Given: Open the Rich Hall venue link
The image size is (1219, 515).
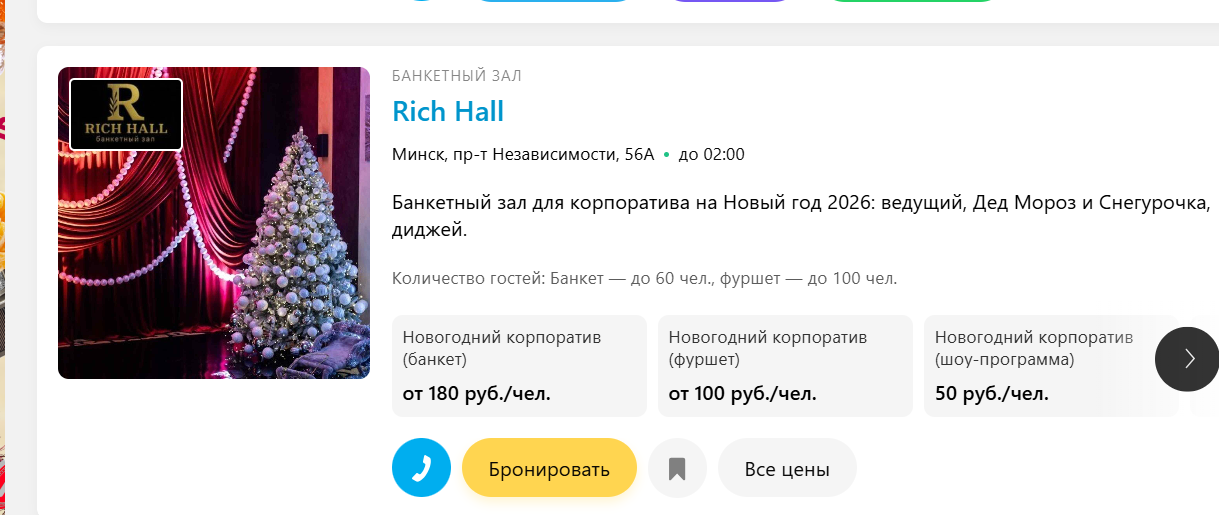Looking at the screenshot, I should (447, 111).
